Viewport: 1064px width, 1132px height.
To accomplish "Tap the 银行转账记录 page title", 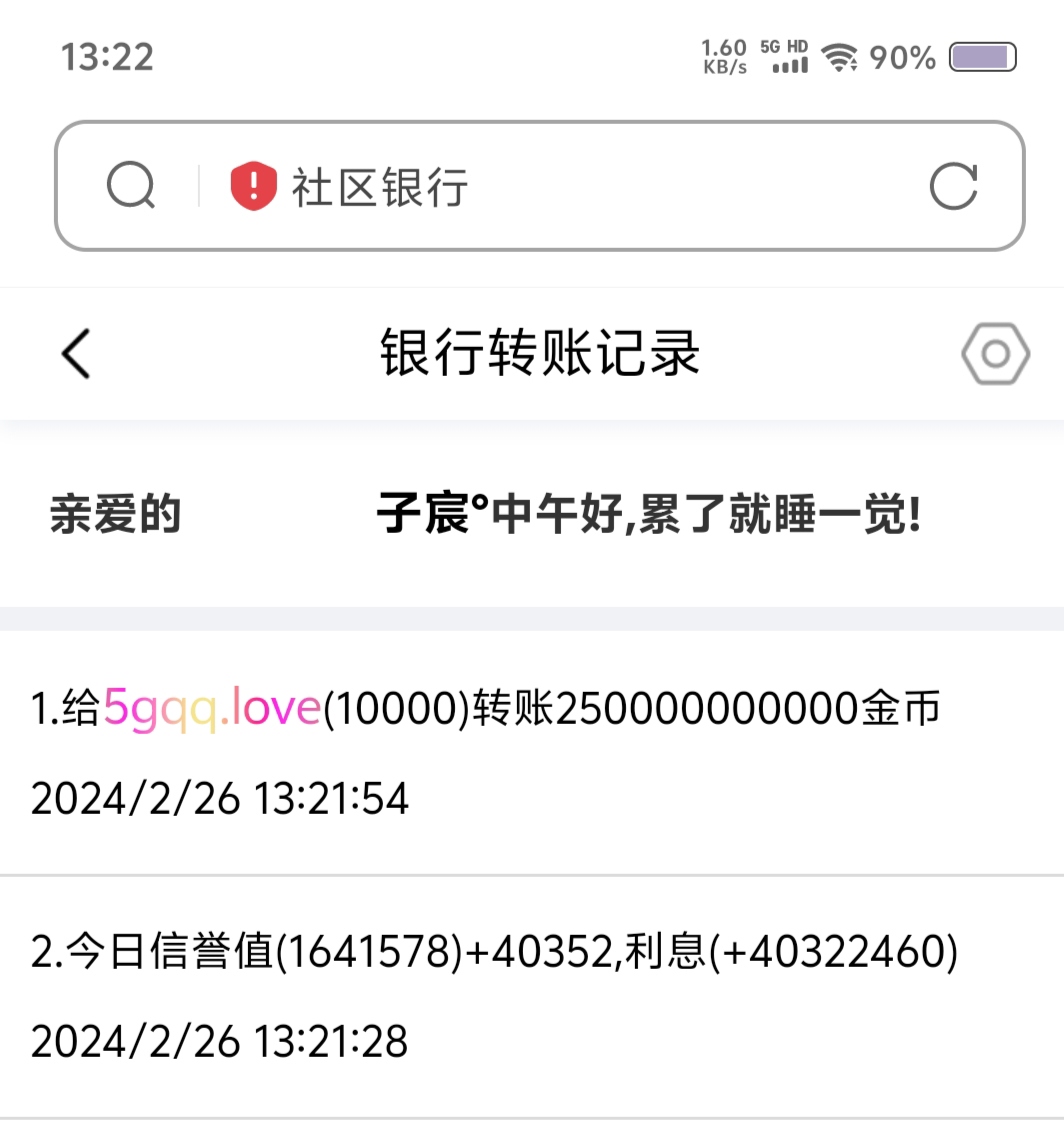I will [x=540, y=353].
